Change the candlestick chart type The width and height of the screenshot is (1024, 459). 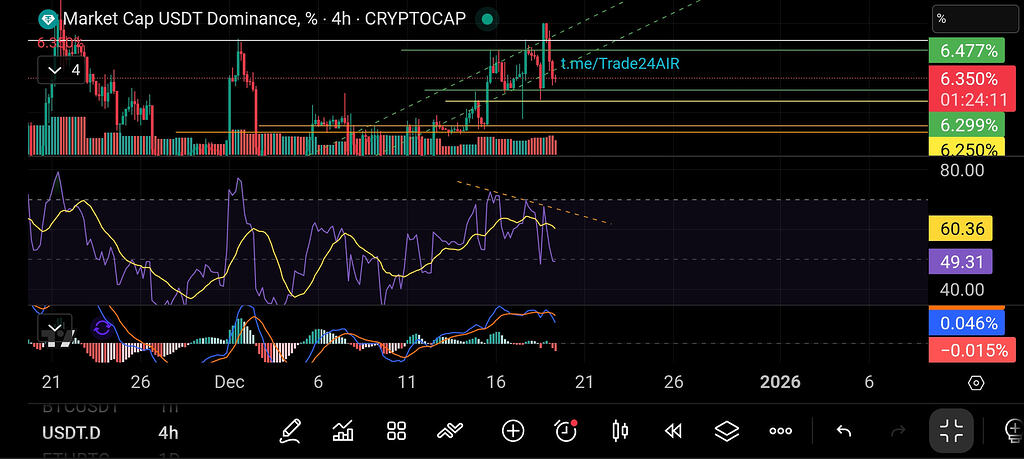tap(620, 431)
